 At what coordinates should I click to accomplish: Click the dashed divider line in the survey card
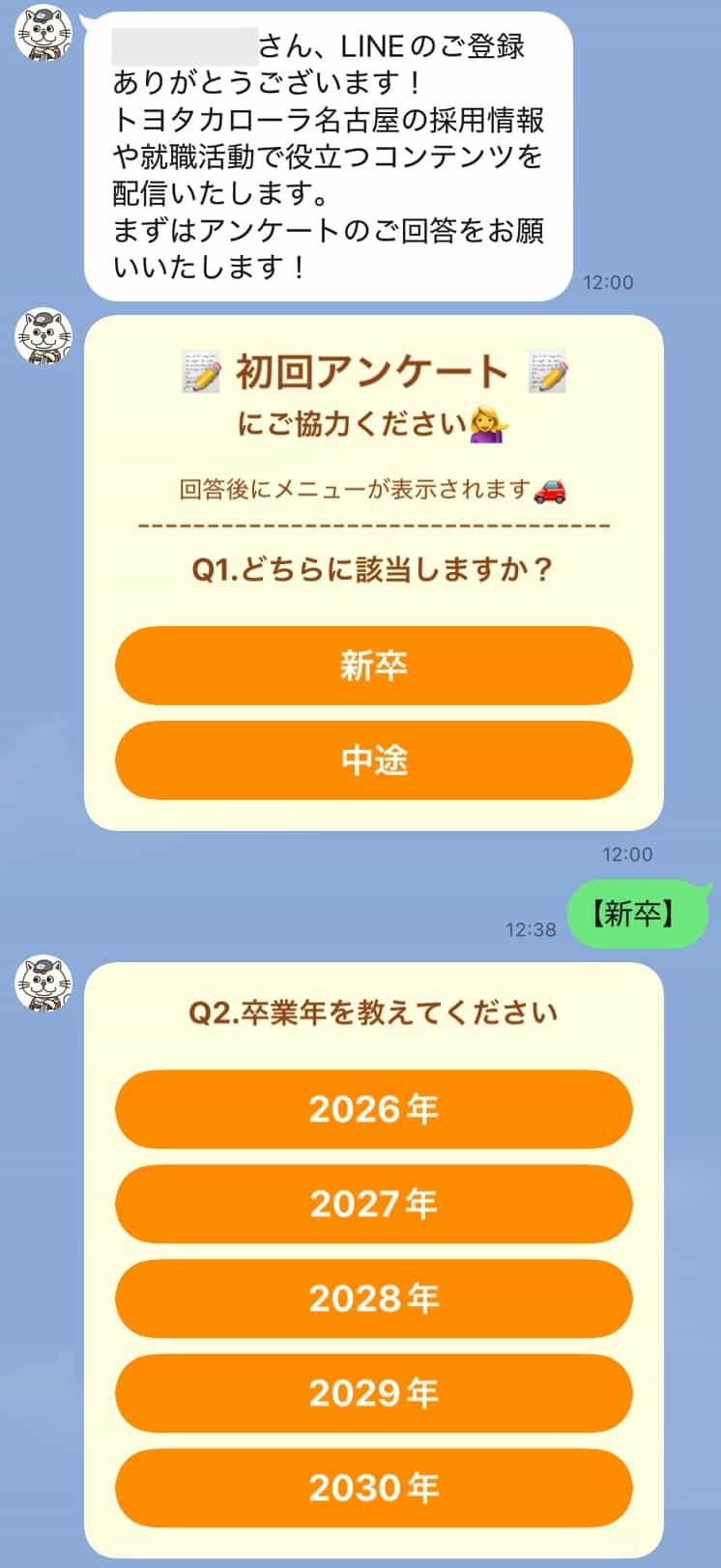coord(374,527)
